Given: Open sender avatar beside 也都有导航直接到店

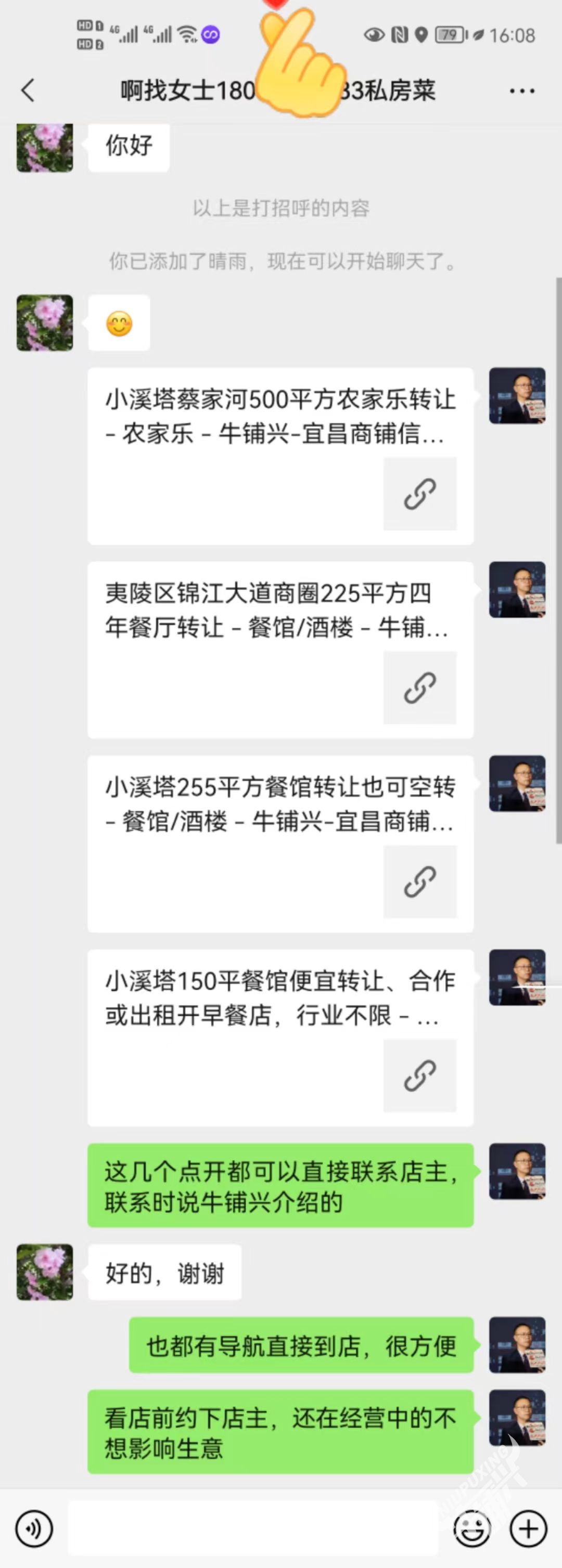Looking at the screenshot, I should coord(517,1344).
